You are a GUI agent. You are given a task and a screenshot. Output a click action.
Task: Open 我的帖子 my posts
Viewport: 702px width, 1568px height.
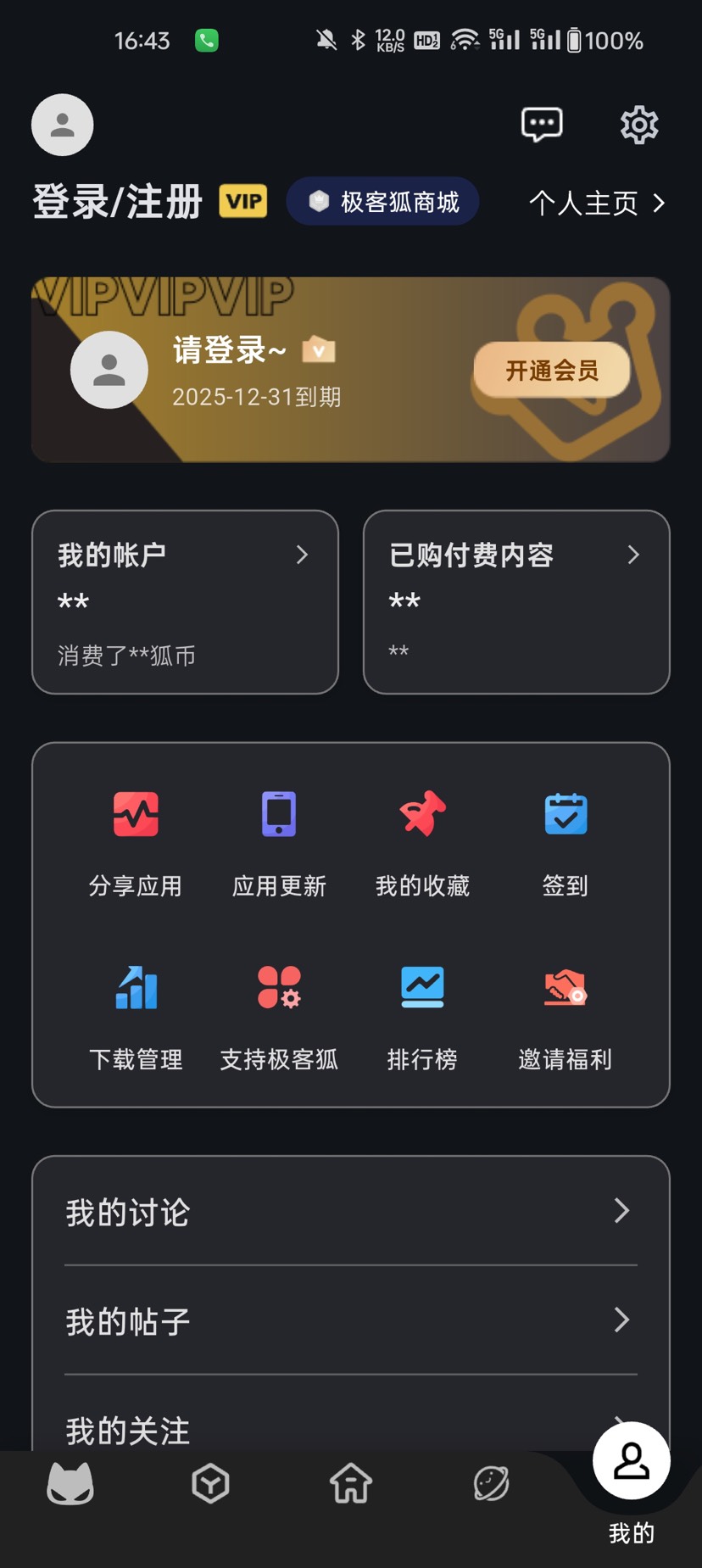click(350, 1320)
